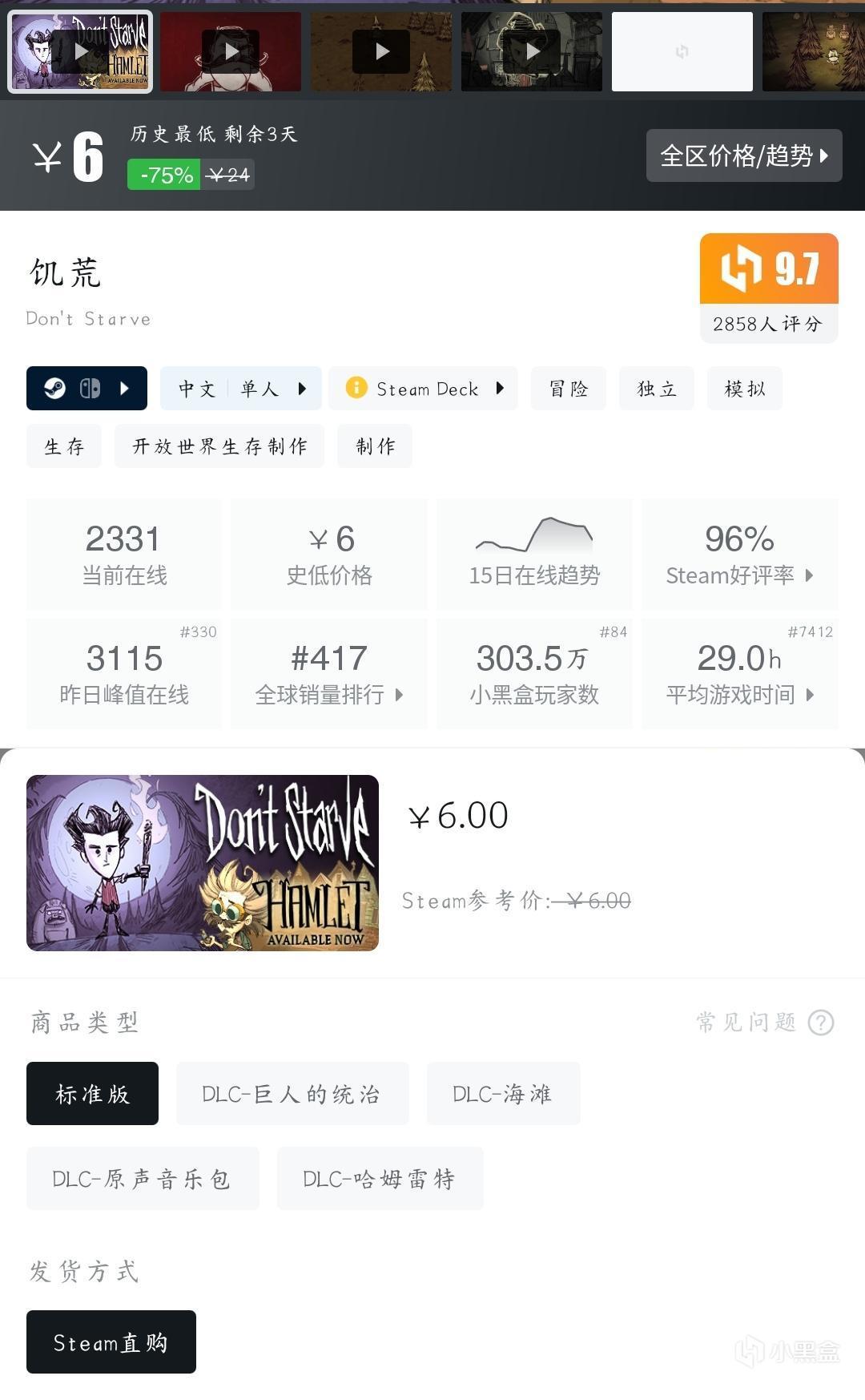The height and width of the screenshot is (1400, 865).
Task: Open 全球销量排行 ranking
Action: pyautogui.click(x=329, y=674)
